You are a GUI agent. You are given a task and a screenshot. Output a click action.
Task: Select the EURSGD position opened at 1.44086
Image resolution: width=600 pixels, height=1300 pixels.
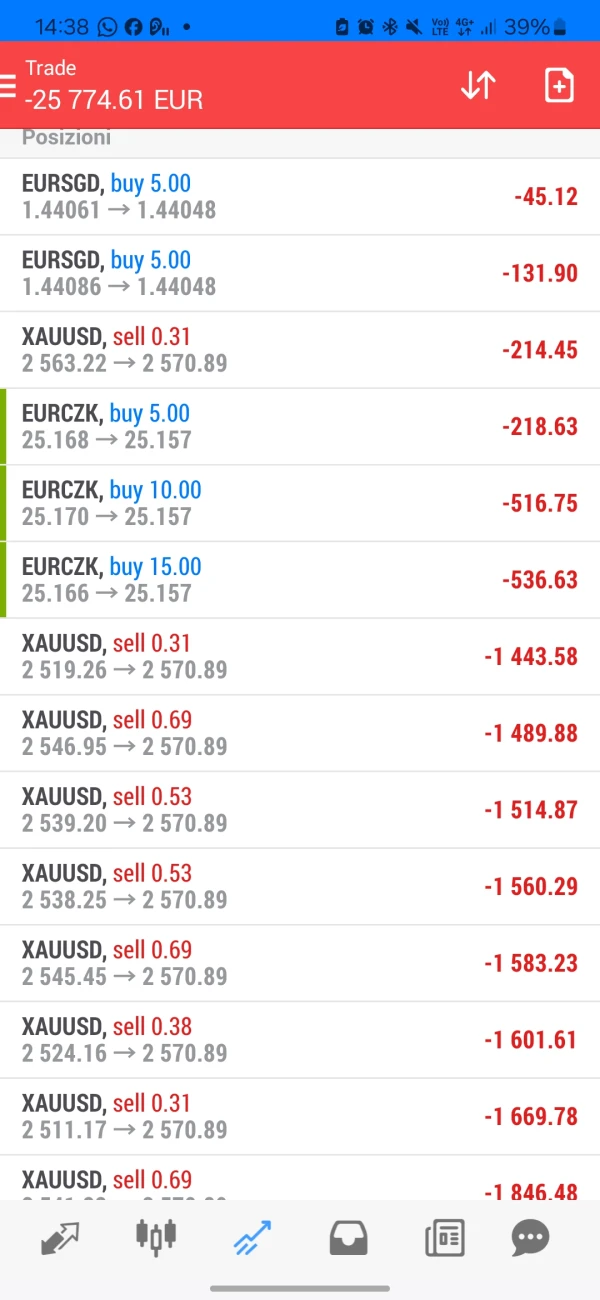(300, 273)
